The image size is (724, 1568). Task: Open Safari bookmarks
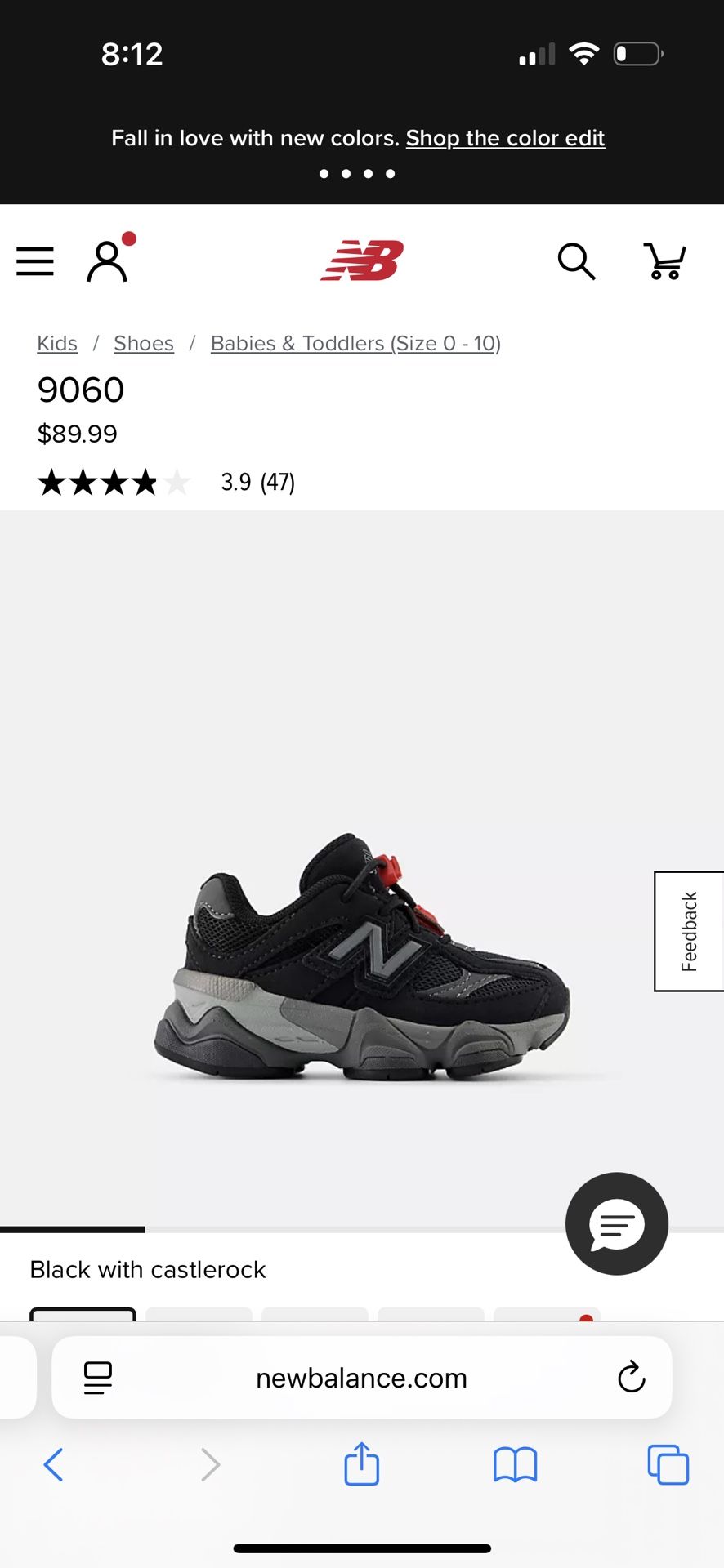point(515,1464)
